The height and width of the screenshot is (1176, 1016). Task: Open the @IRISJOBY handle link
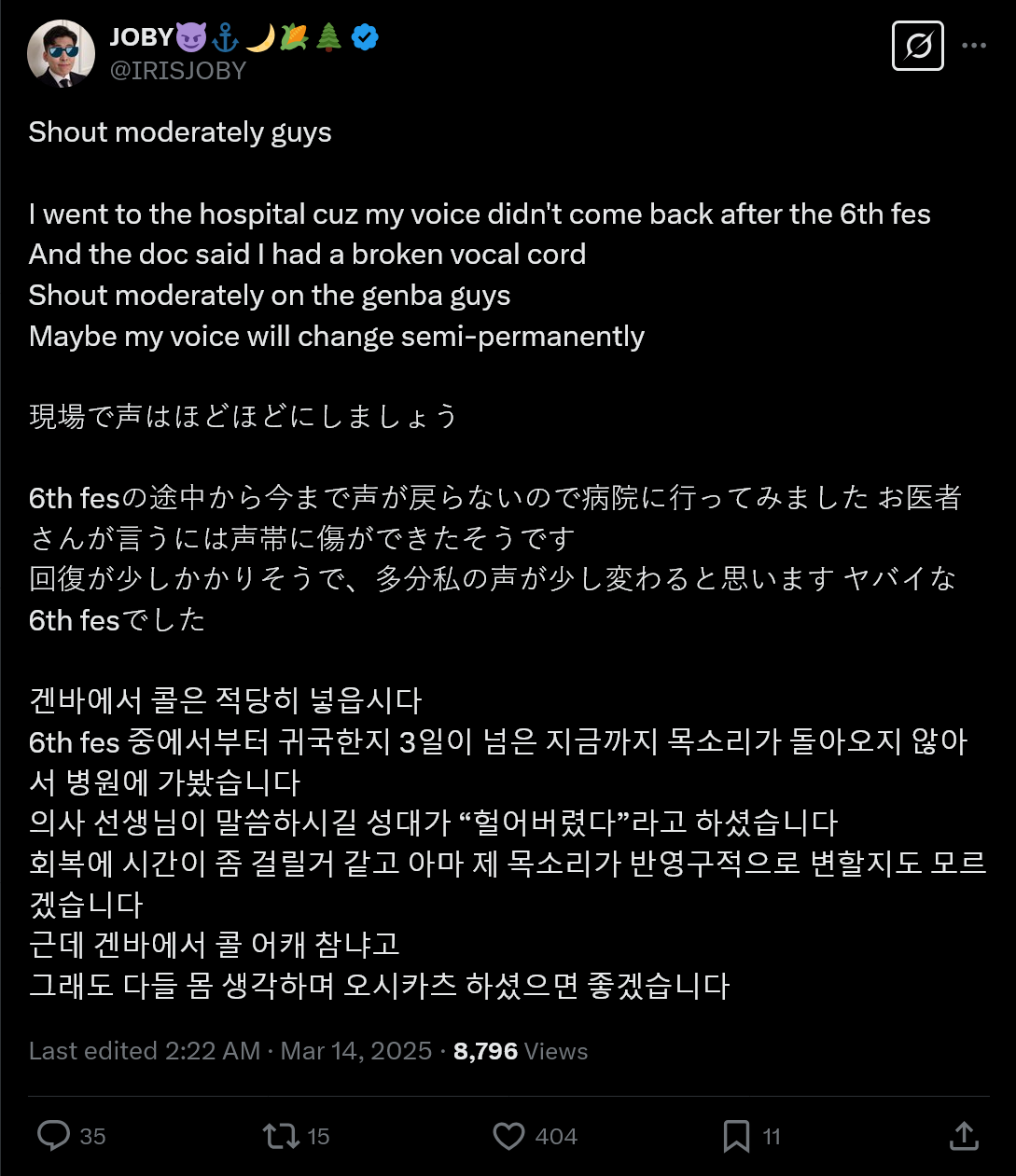(177, 71)
